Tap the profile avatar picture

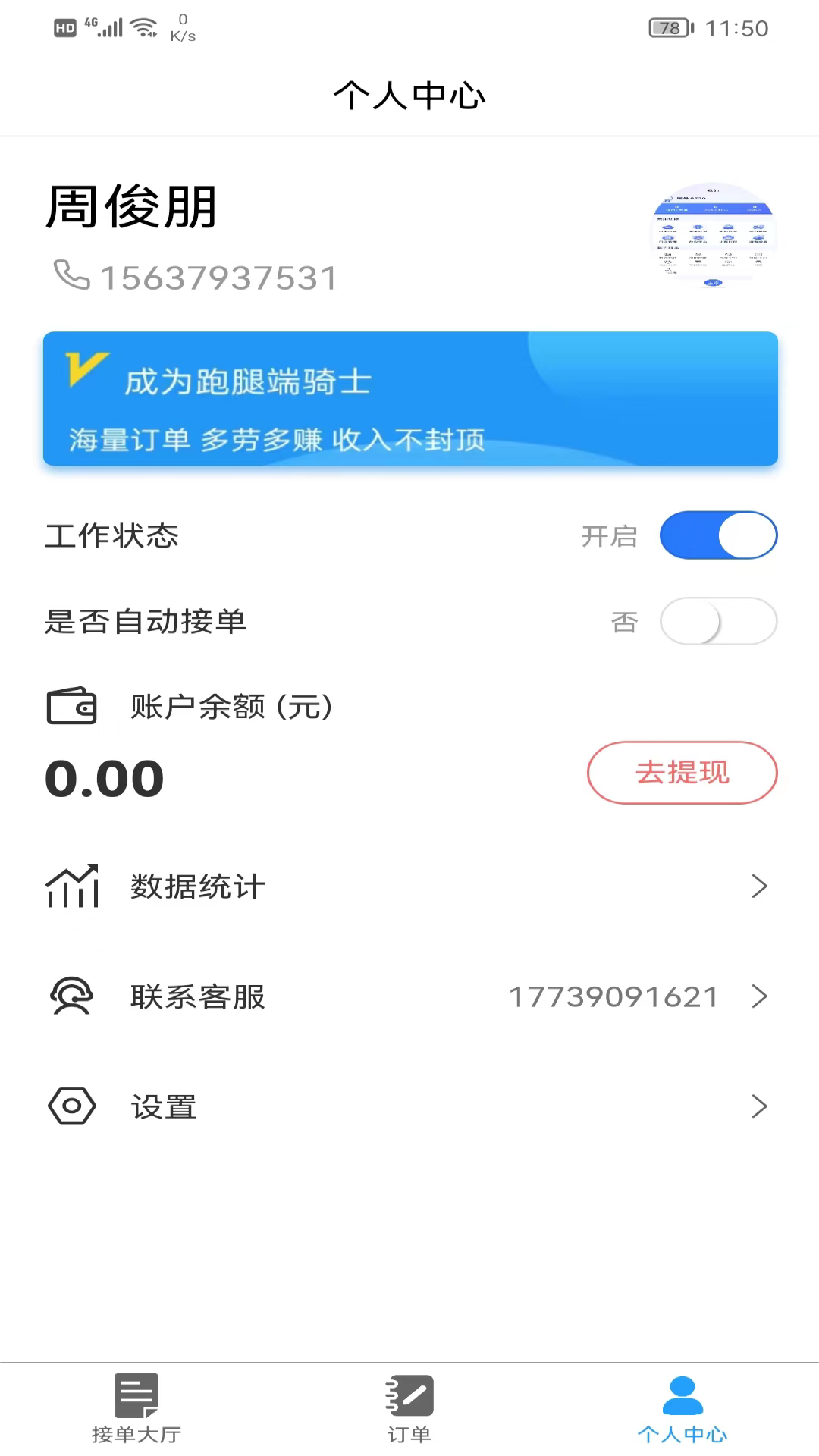coord(713,235)
